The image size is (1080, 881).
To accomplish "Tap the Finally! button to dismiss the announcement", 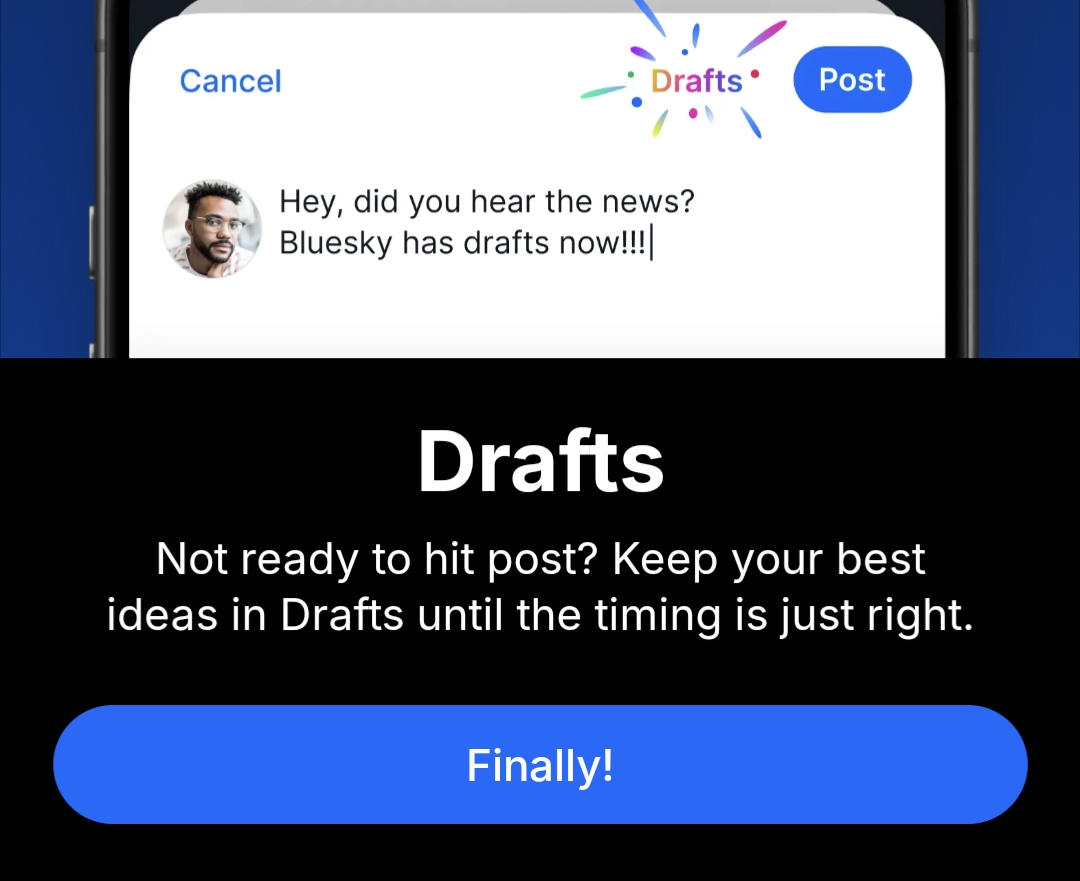I will (x=540, y=765).
